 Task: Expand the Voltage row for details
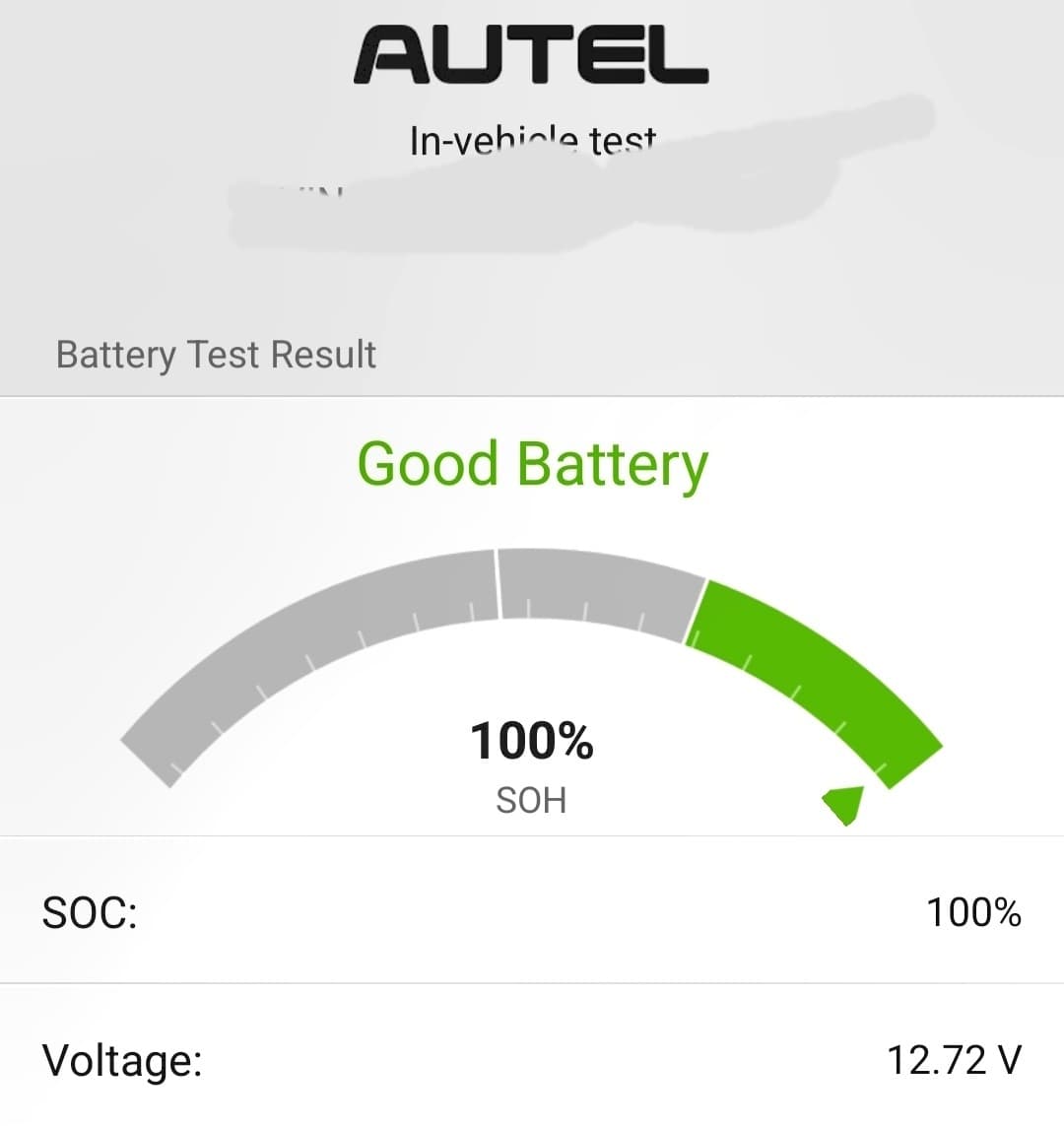coord(532,1063)
